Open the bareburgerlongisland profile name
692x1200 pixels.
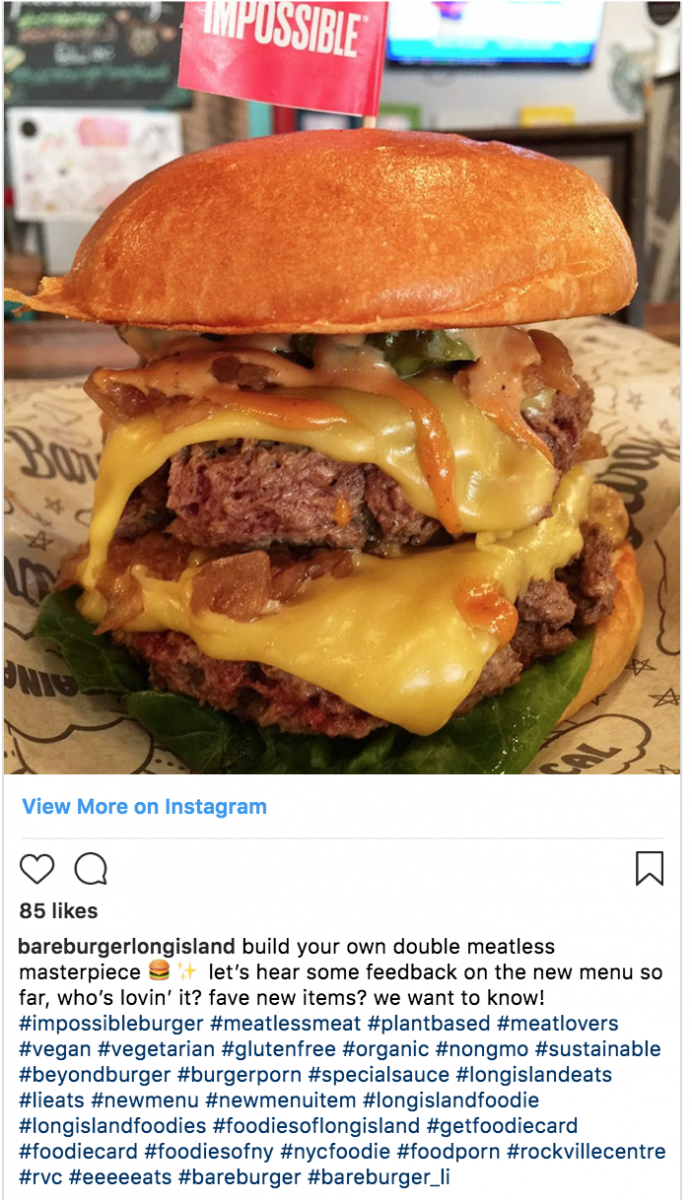127,946
